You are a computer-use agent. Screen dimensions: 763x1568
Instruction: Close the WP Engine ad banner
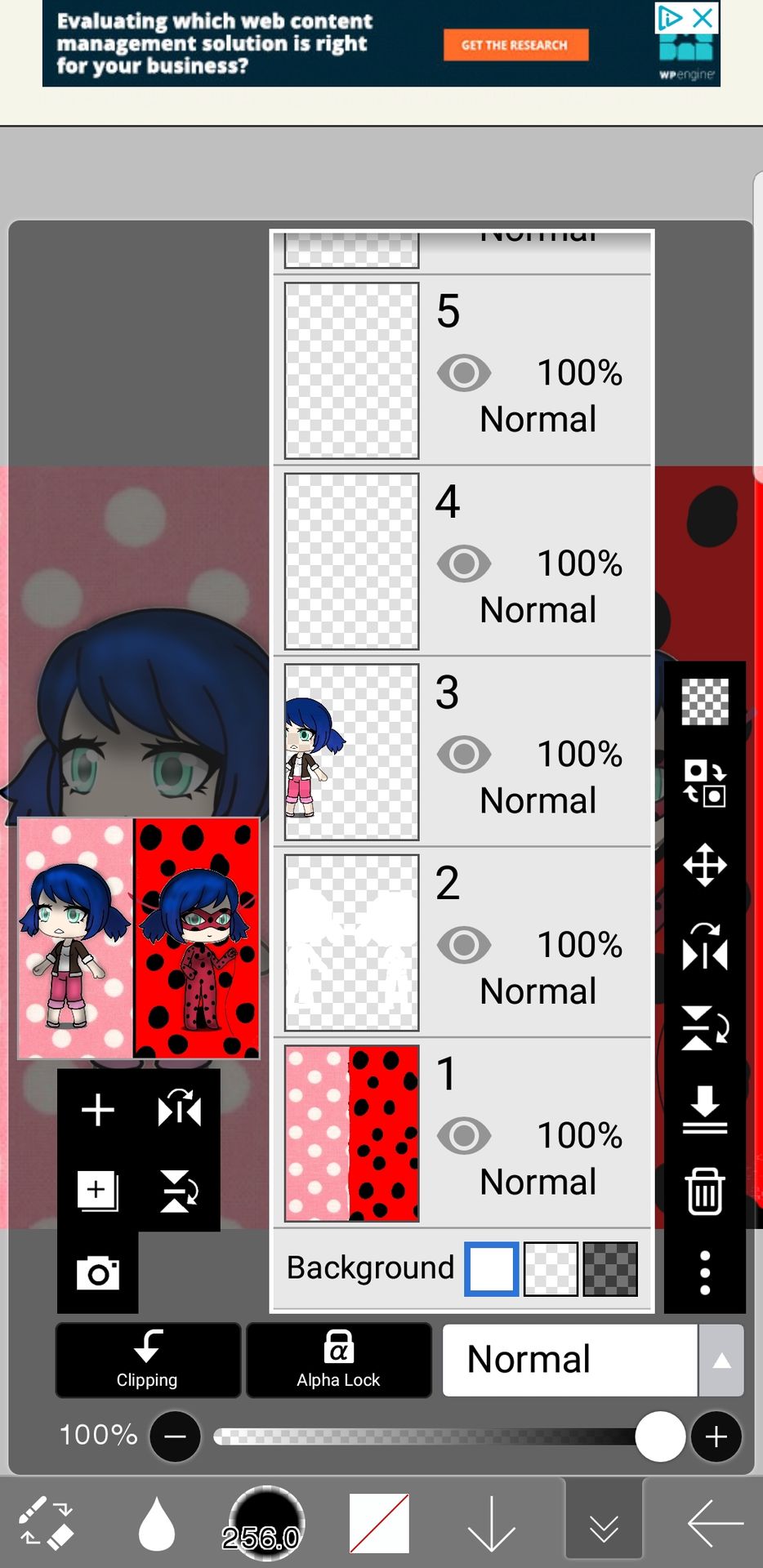[703, 18]
